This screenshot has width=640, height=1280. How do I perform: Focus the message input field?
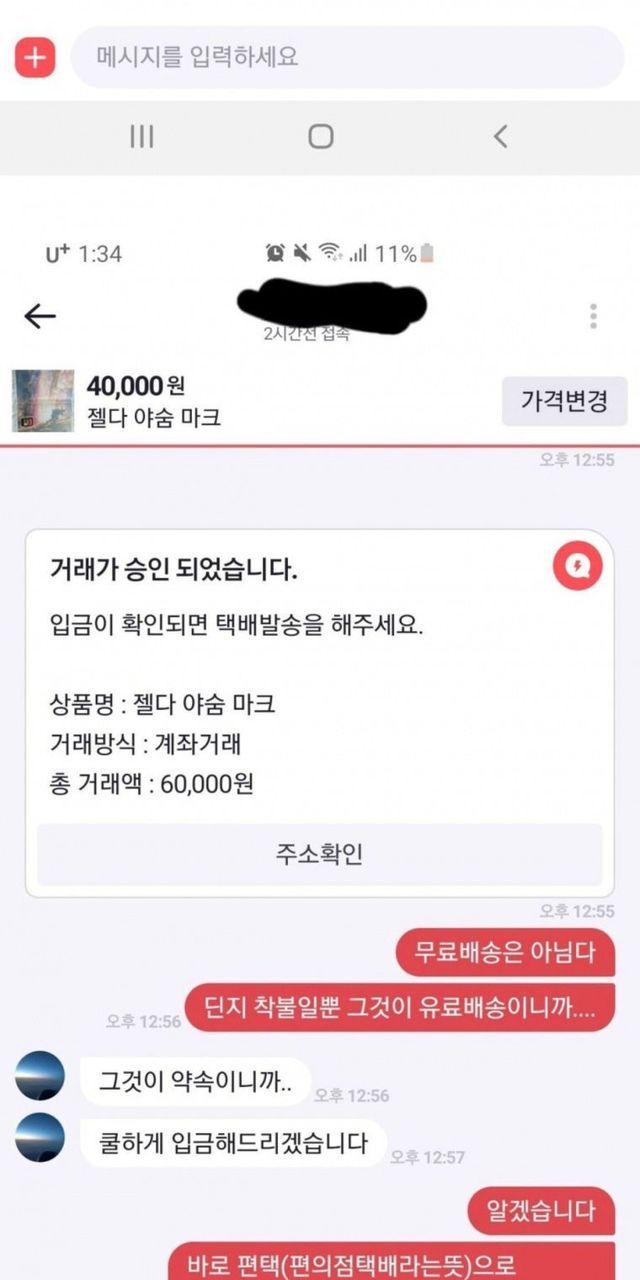(x=345, y=57)
